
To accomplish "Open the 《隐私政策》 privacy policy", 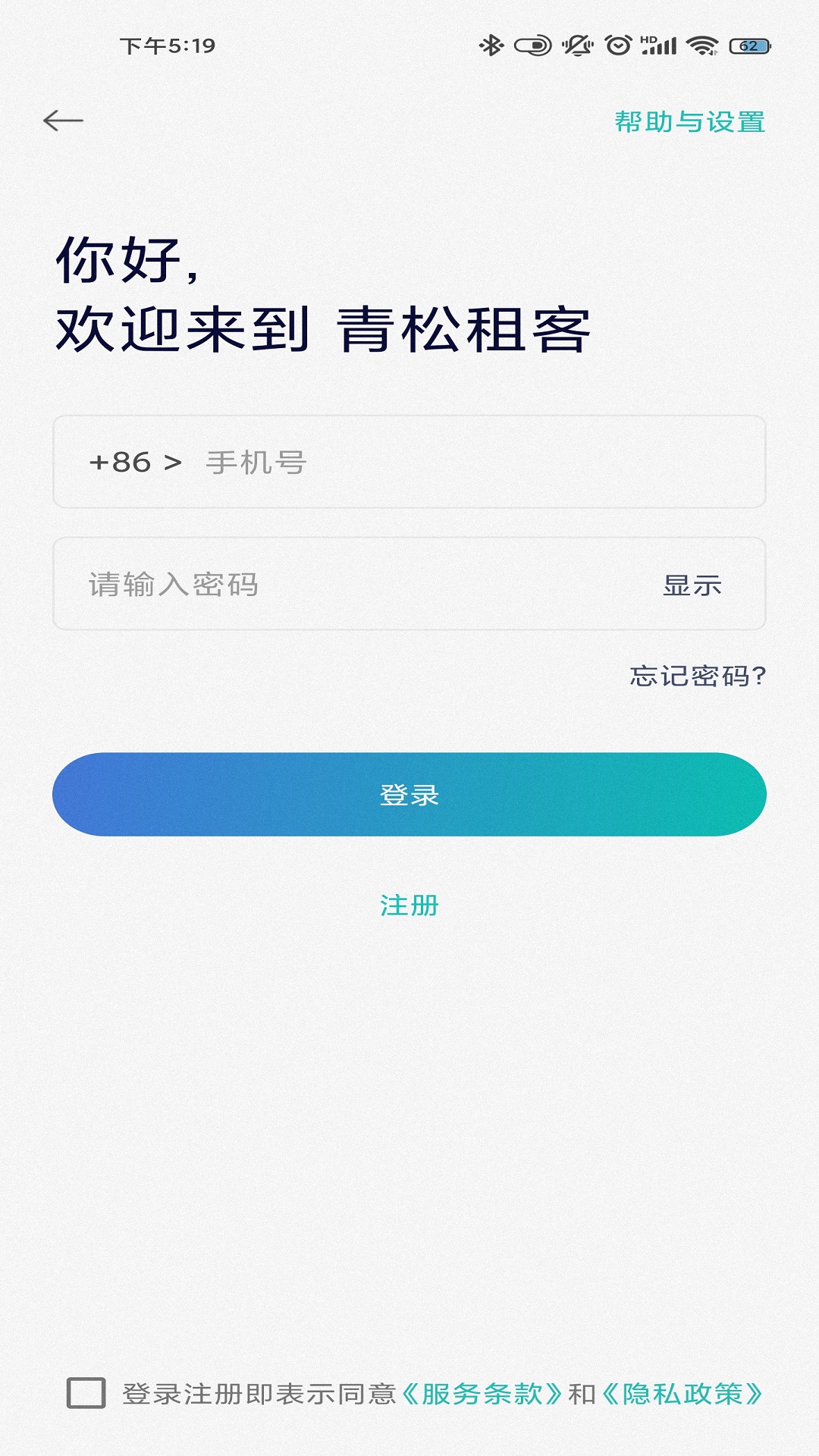I will 682,1393.
